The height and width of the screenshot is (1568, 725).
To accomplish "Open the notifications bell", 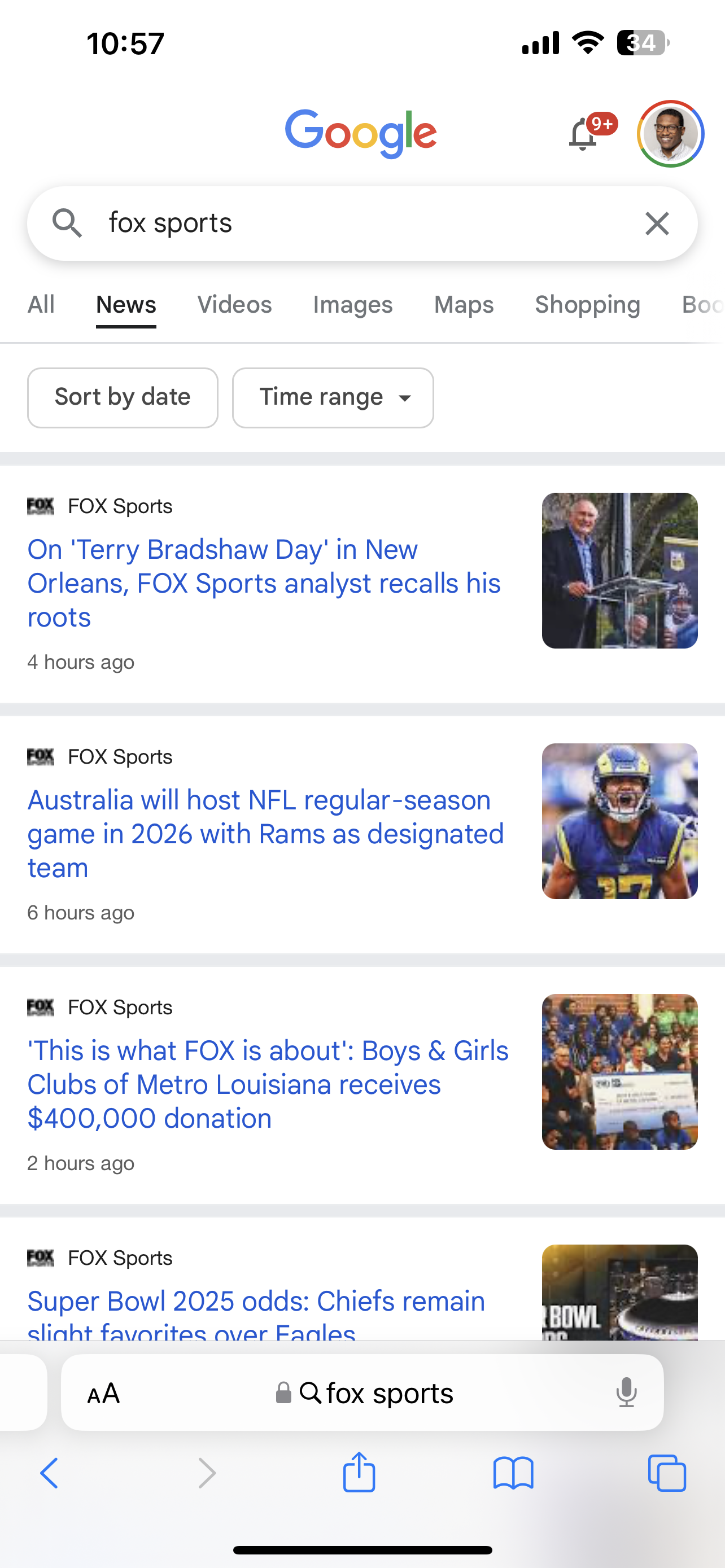I will 583,134.
